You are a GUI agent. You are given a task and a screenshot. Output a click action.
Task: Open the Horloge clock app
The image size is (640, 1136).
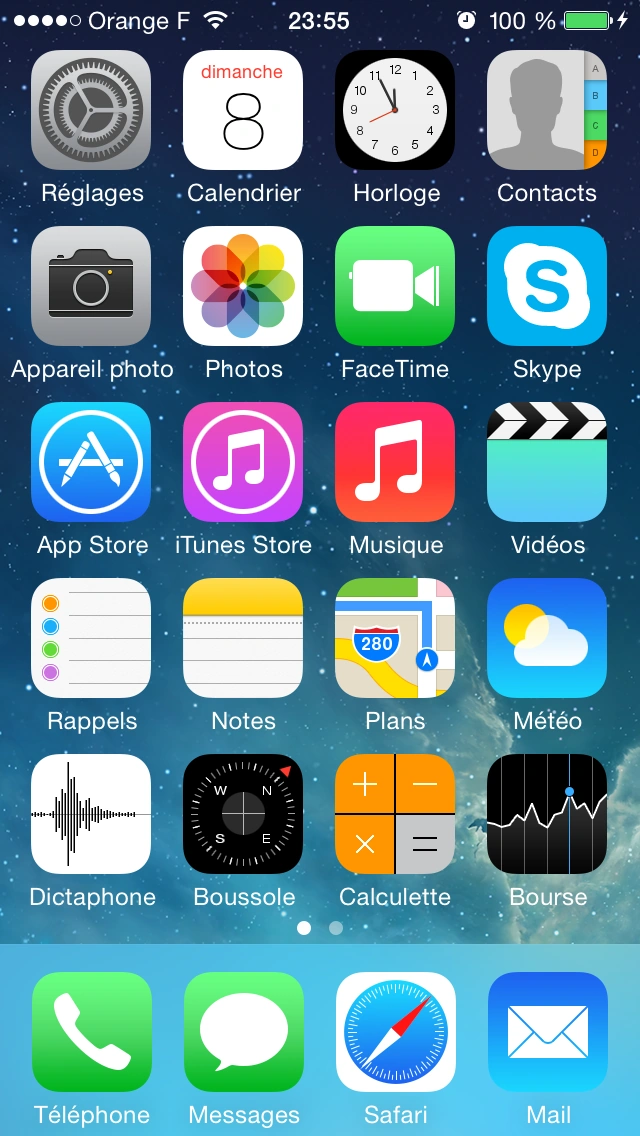395,110
